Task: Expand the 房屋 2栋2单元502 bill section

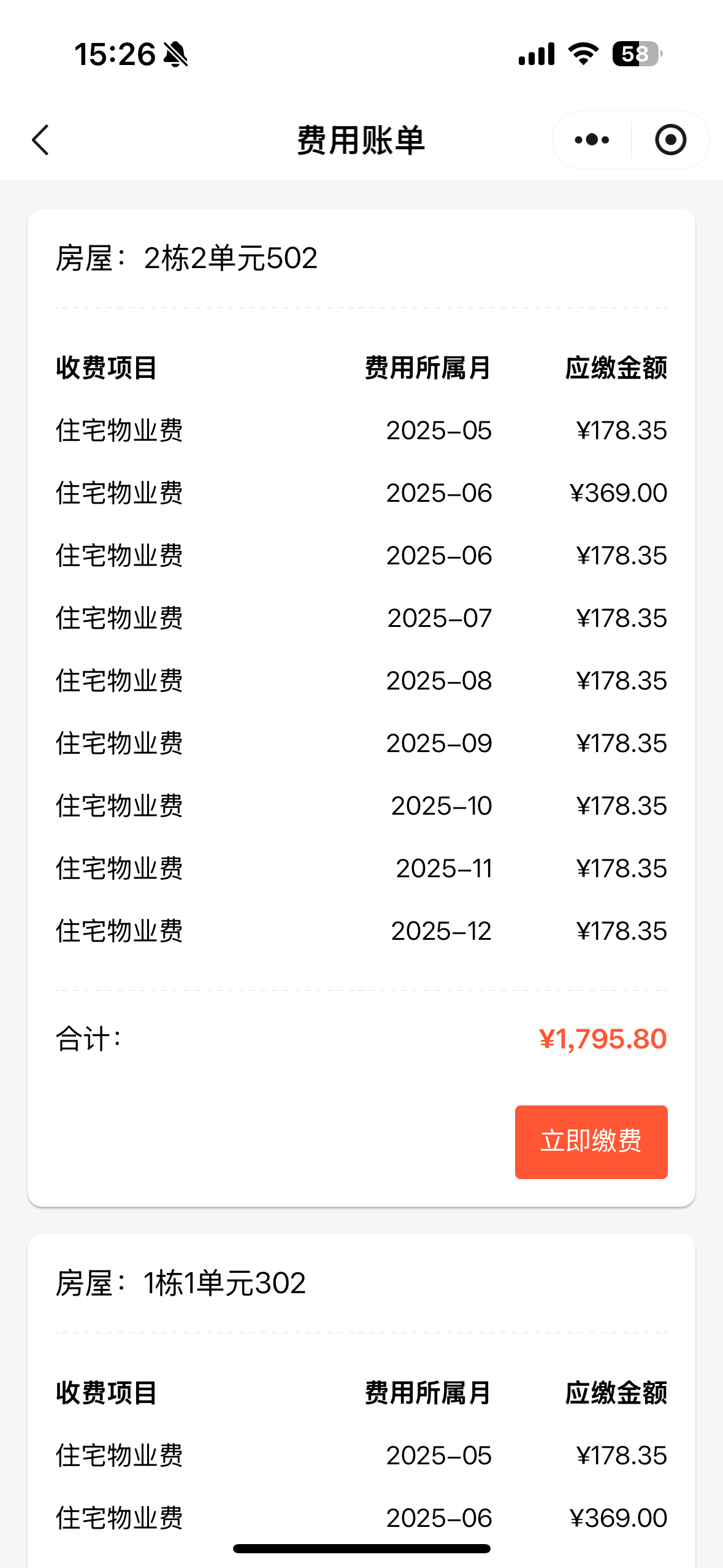Action: click(185, 259)
